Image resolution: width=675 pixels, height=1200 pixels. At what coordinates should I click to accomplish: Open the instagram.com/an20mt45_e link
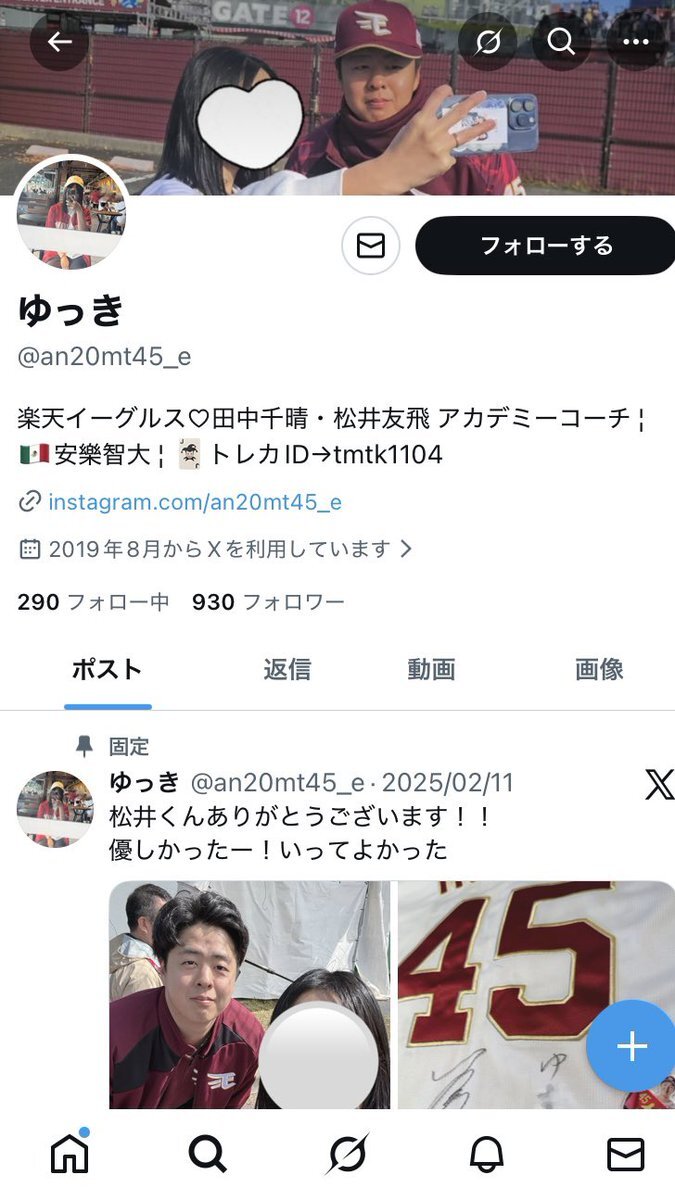[x=194, y=501]
